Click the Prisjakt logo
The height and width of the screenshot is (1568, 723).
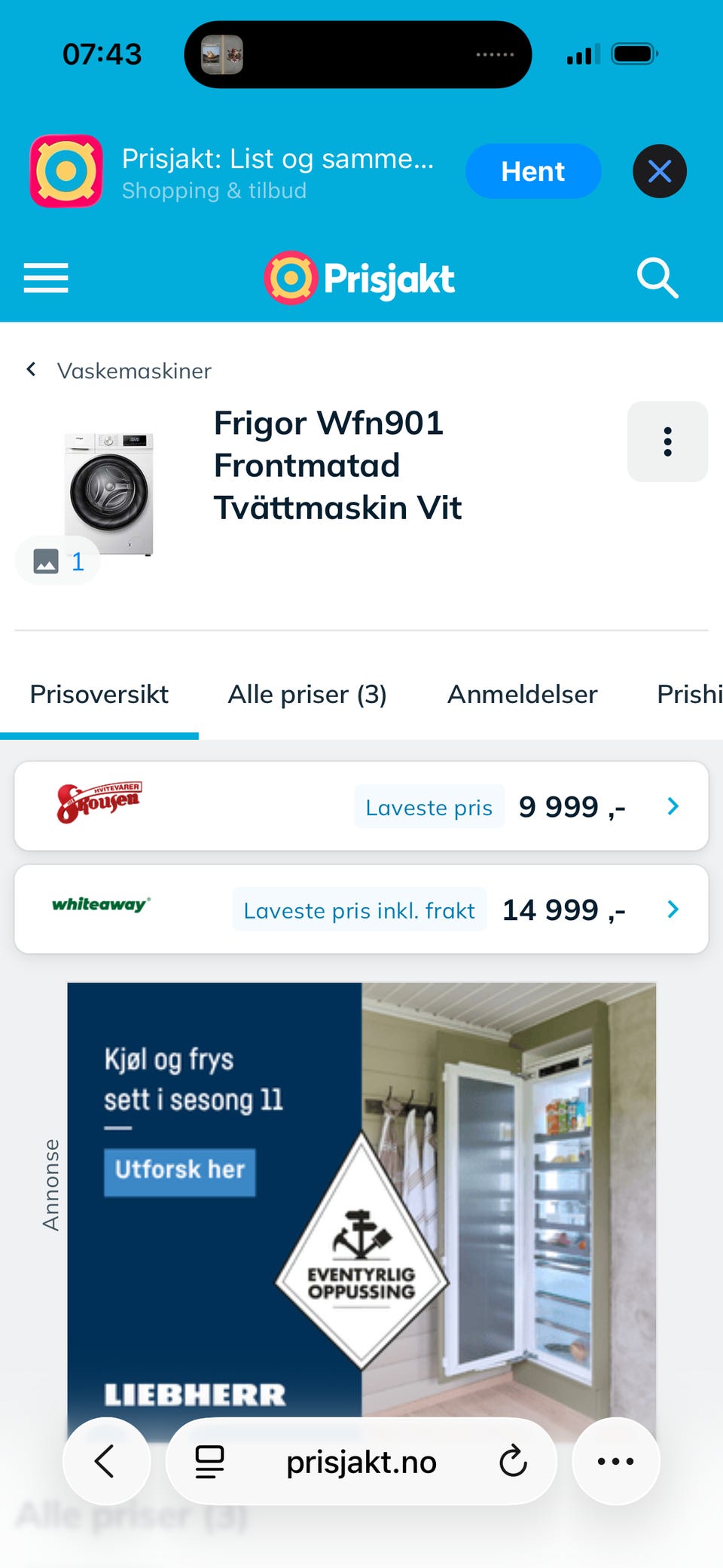[x=359, y=277]
